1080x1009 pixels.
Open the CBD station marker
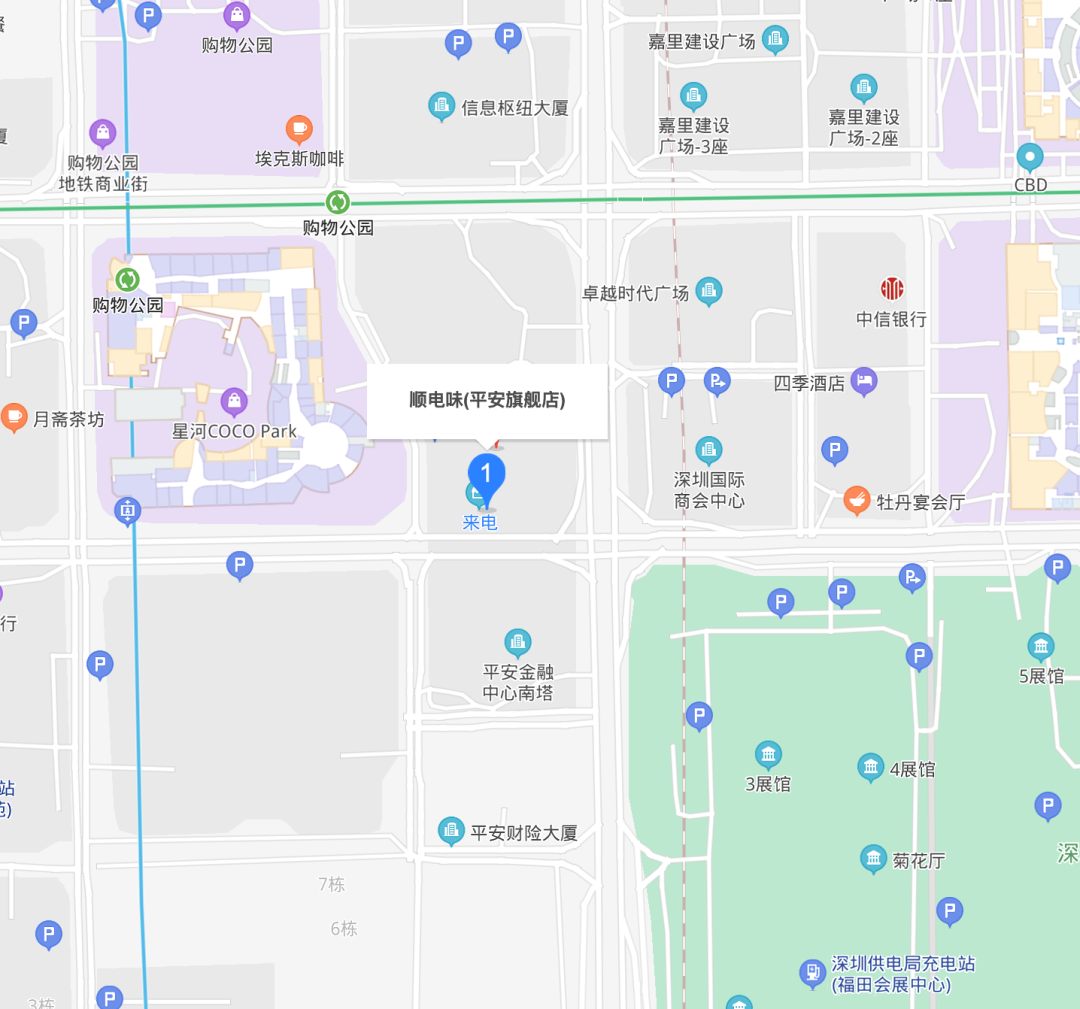1029,157
